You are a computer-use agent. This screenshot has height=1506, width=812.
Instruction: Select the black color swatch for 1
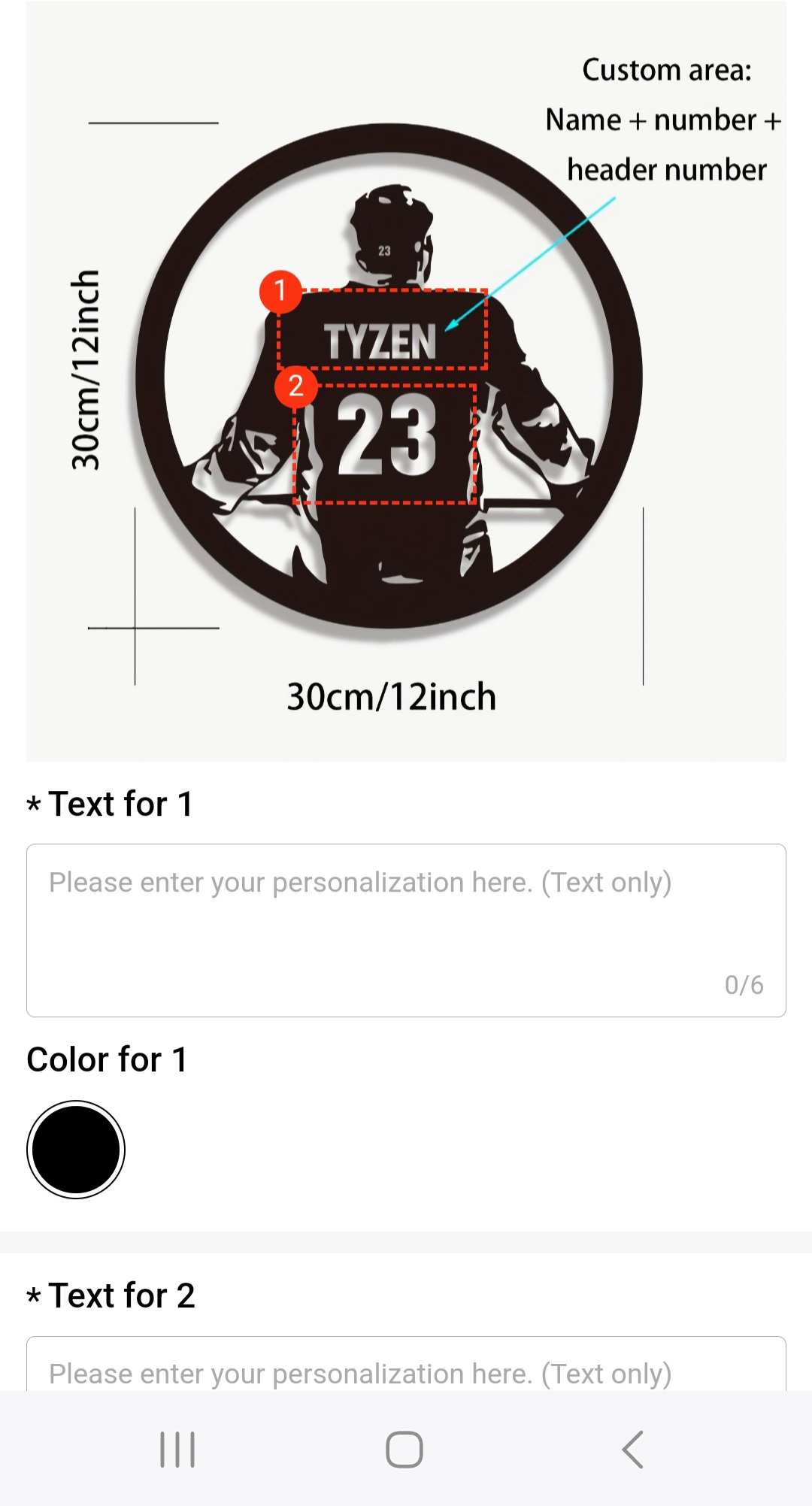pos(76,1149)
